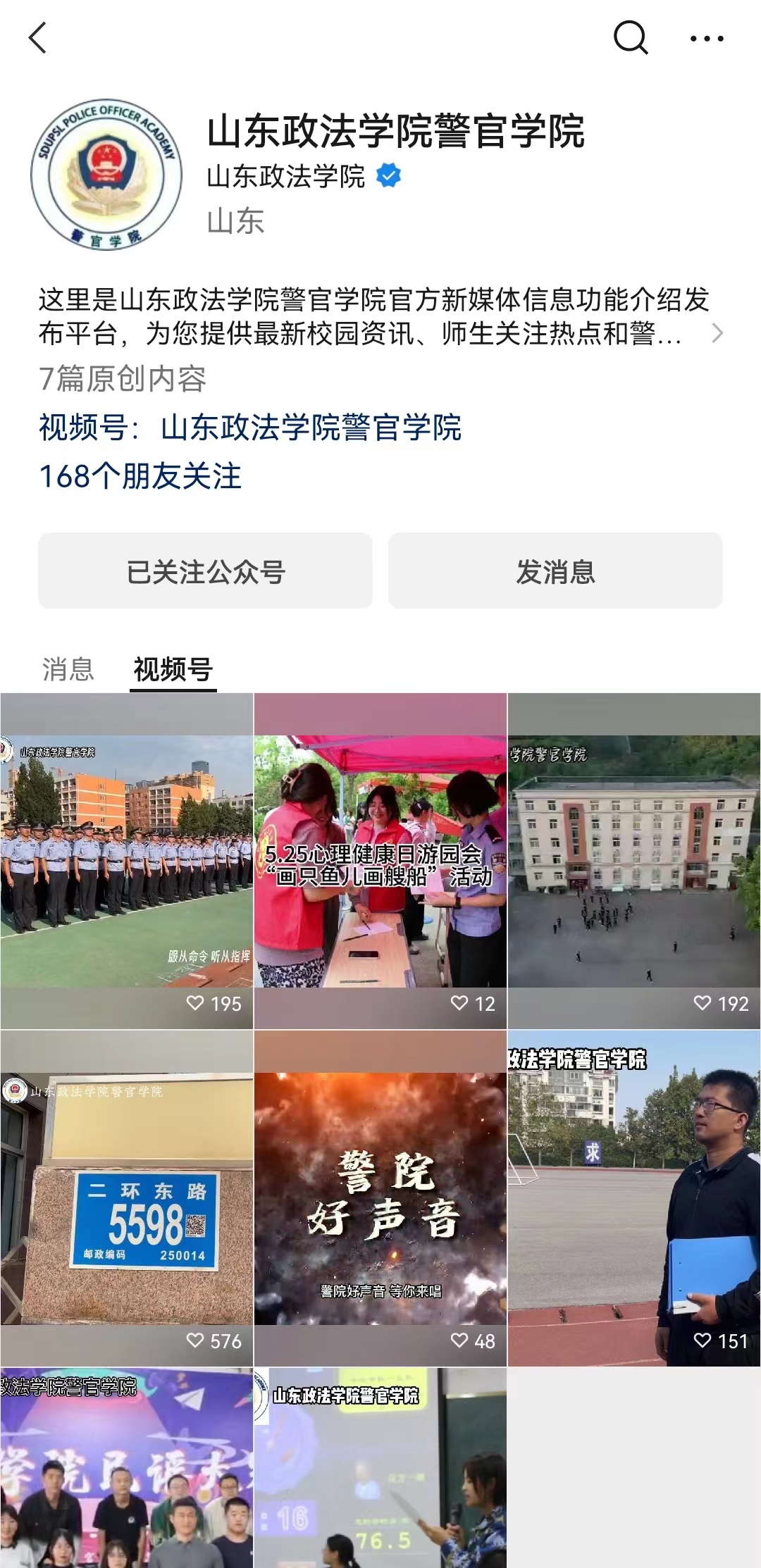Play the 二环东路5598 address sign video

click(x=127, y=1198)
